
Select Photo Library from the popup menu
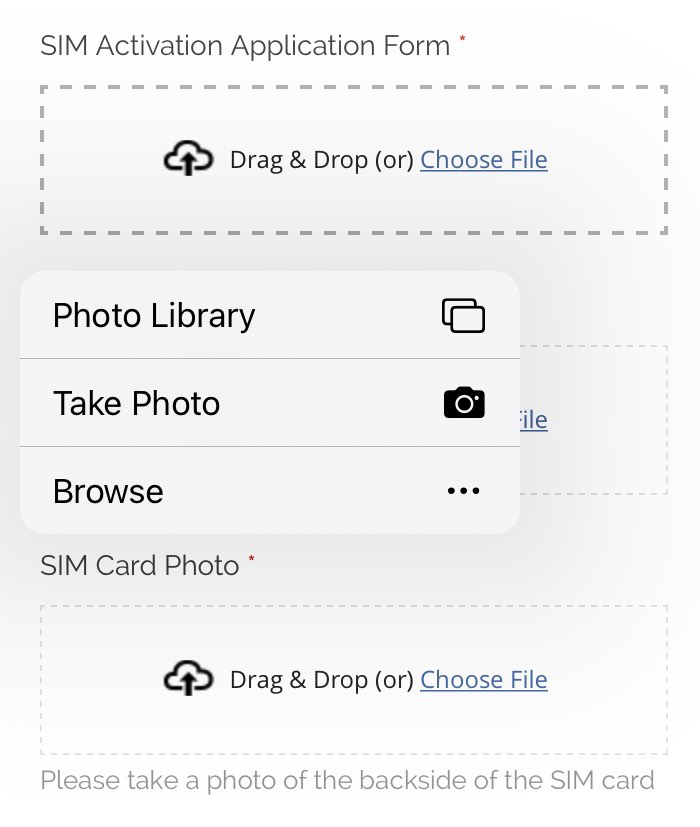268,316
